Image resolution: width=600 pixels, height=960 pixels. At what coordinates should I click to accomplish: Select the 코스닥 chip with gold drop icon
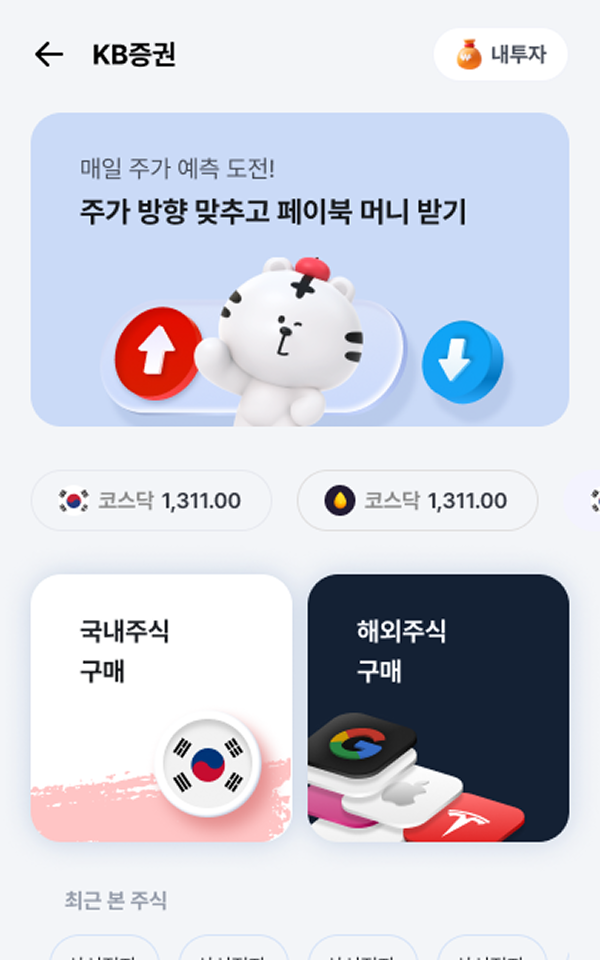coord(417,500)
